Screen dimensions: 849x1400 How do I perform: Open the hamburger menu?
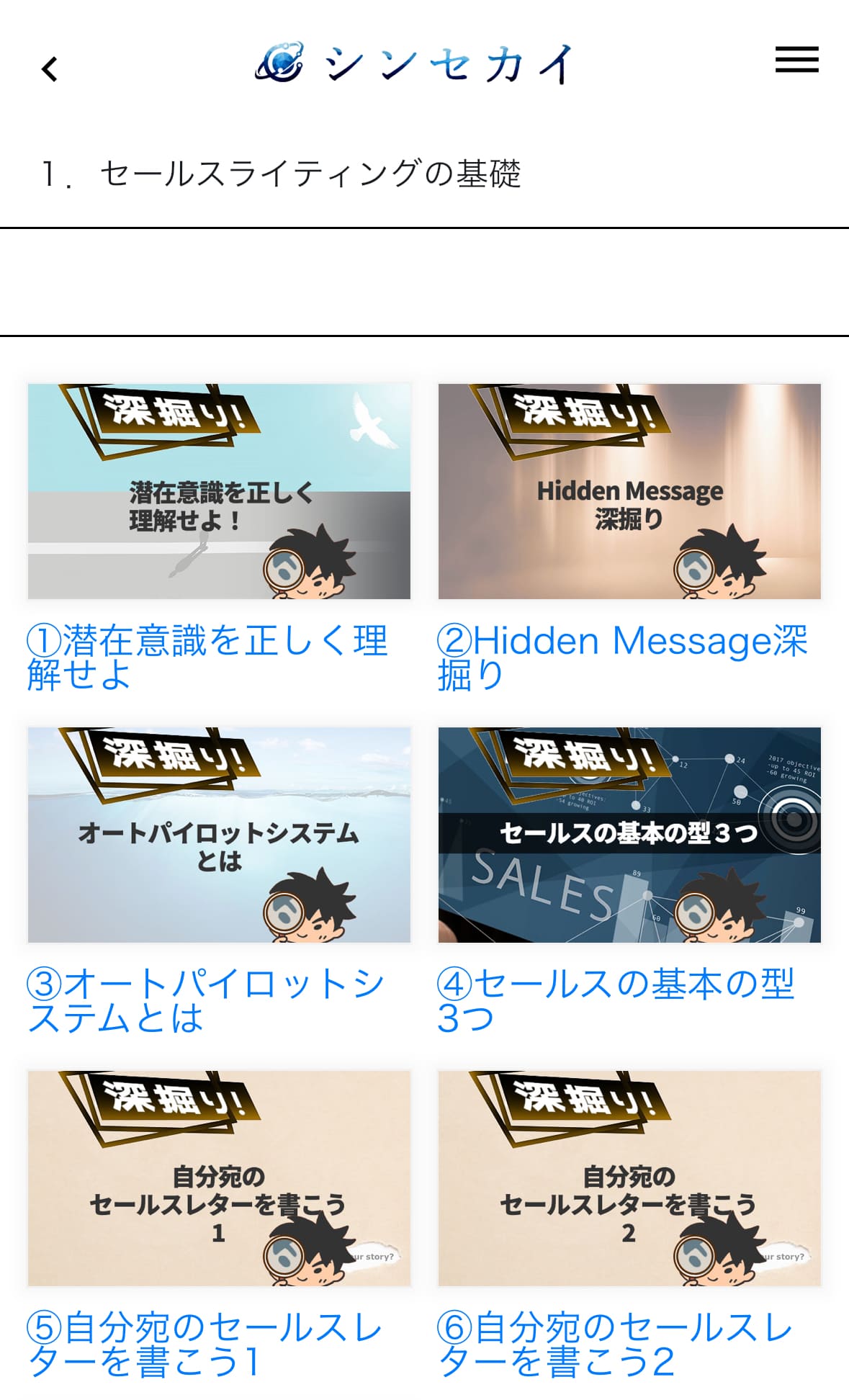tap(796, 60)
